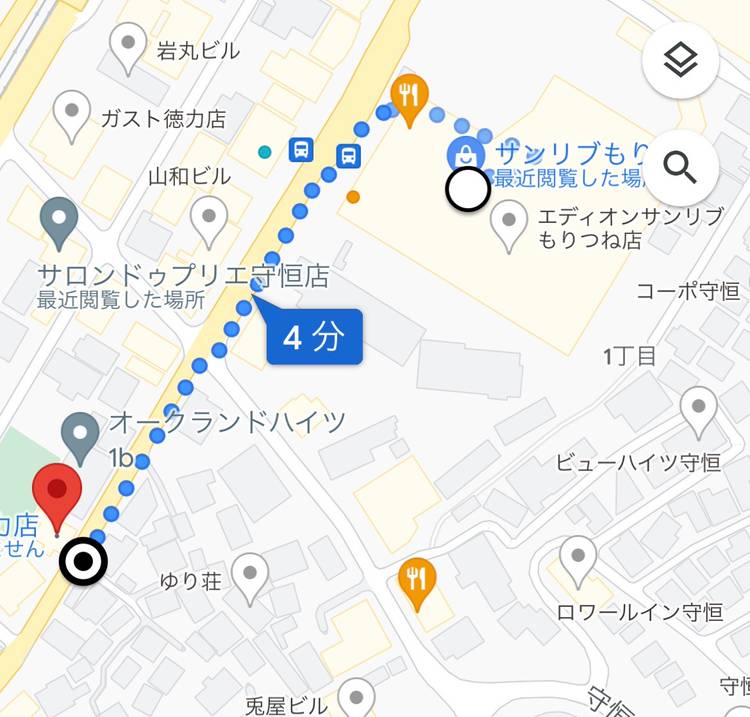Tap the 4 分 walking route label
The height and width of the screenshot is (717, 750).
[x=313, y=338]
